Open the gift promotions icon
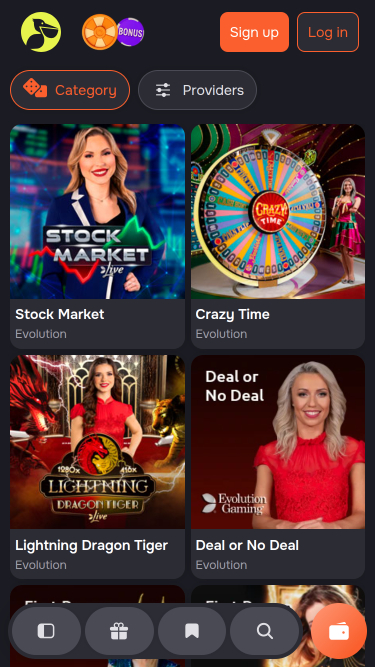This screenshot has width=375, height=667. coord(119,631)
